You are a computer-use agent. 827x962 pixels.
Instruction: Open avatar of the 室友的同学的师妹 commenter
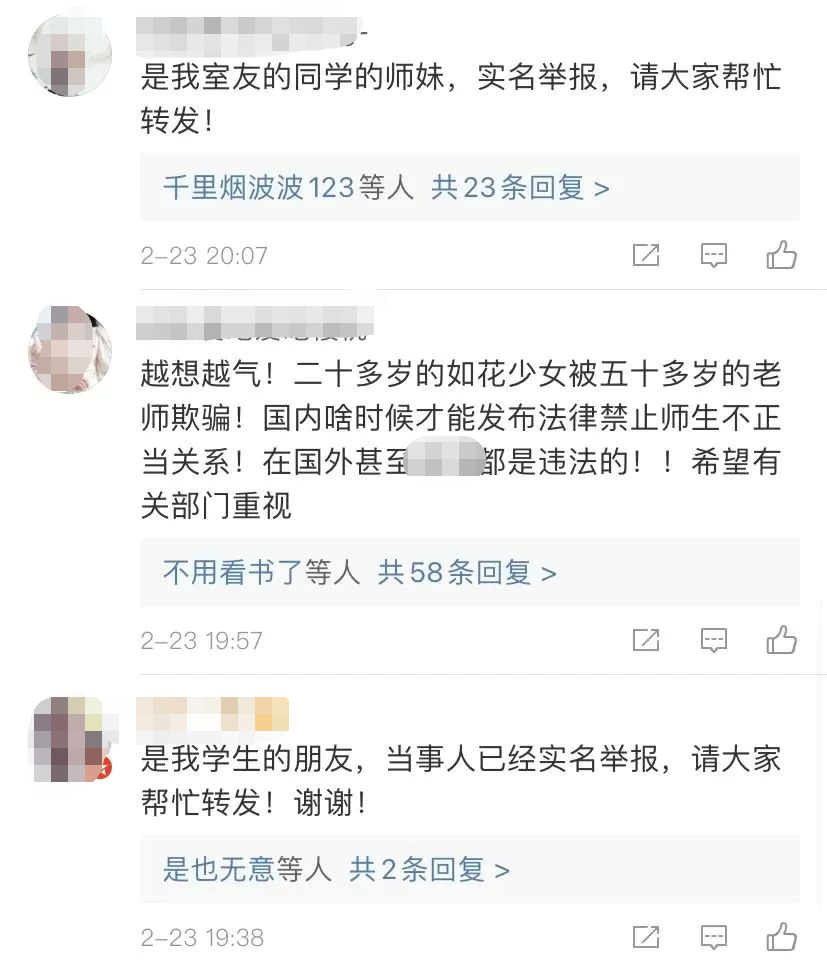(70, 55)
